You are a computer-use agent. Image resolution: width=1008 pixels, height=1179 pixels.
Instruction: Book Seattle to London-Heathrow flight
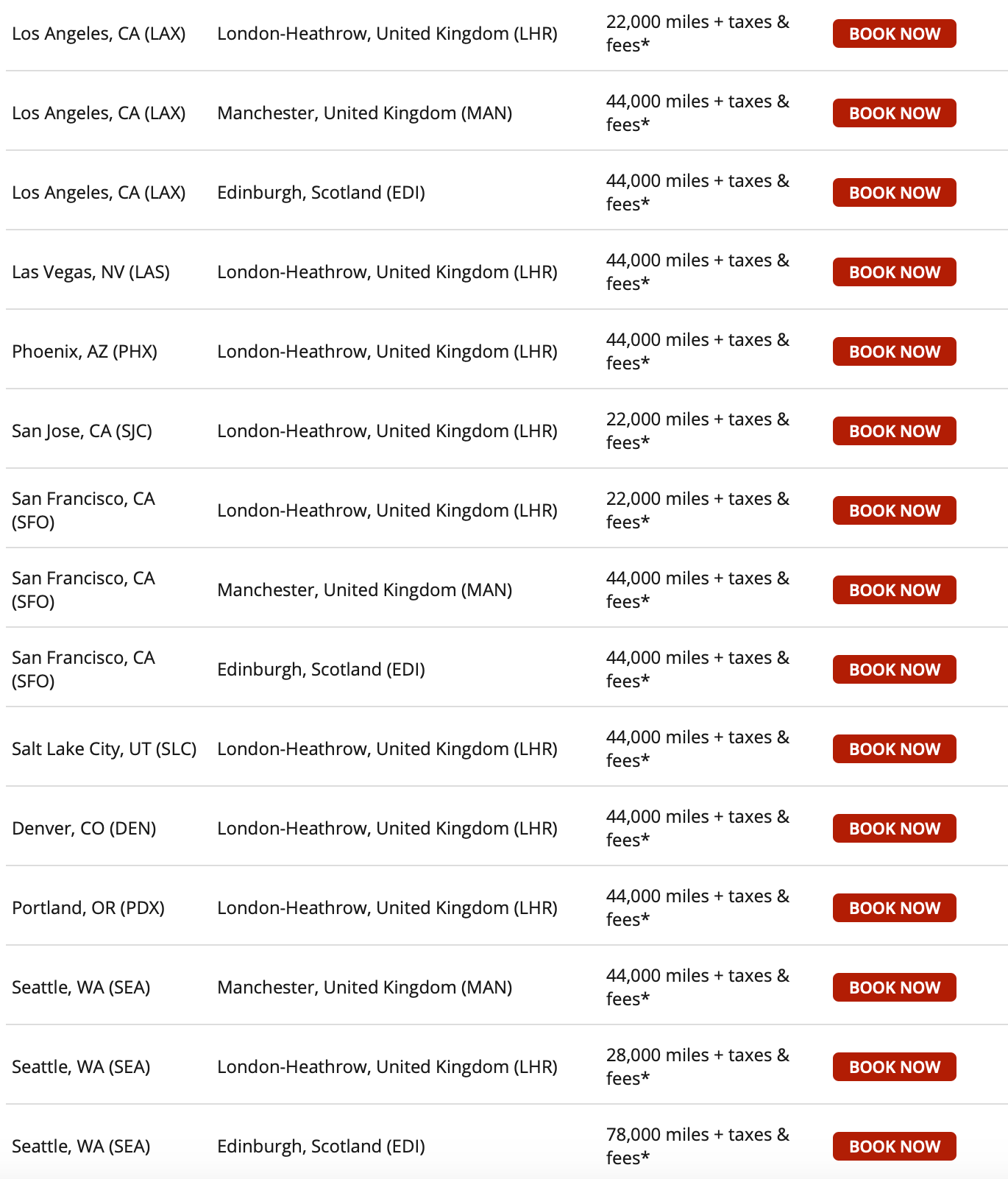click(x=894, y=1067)
